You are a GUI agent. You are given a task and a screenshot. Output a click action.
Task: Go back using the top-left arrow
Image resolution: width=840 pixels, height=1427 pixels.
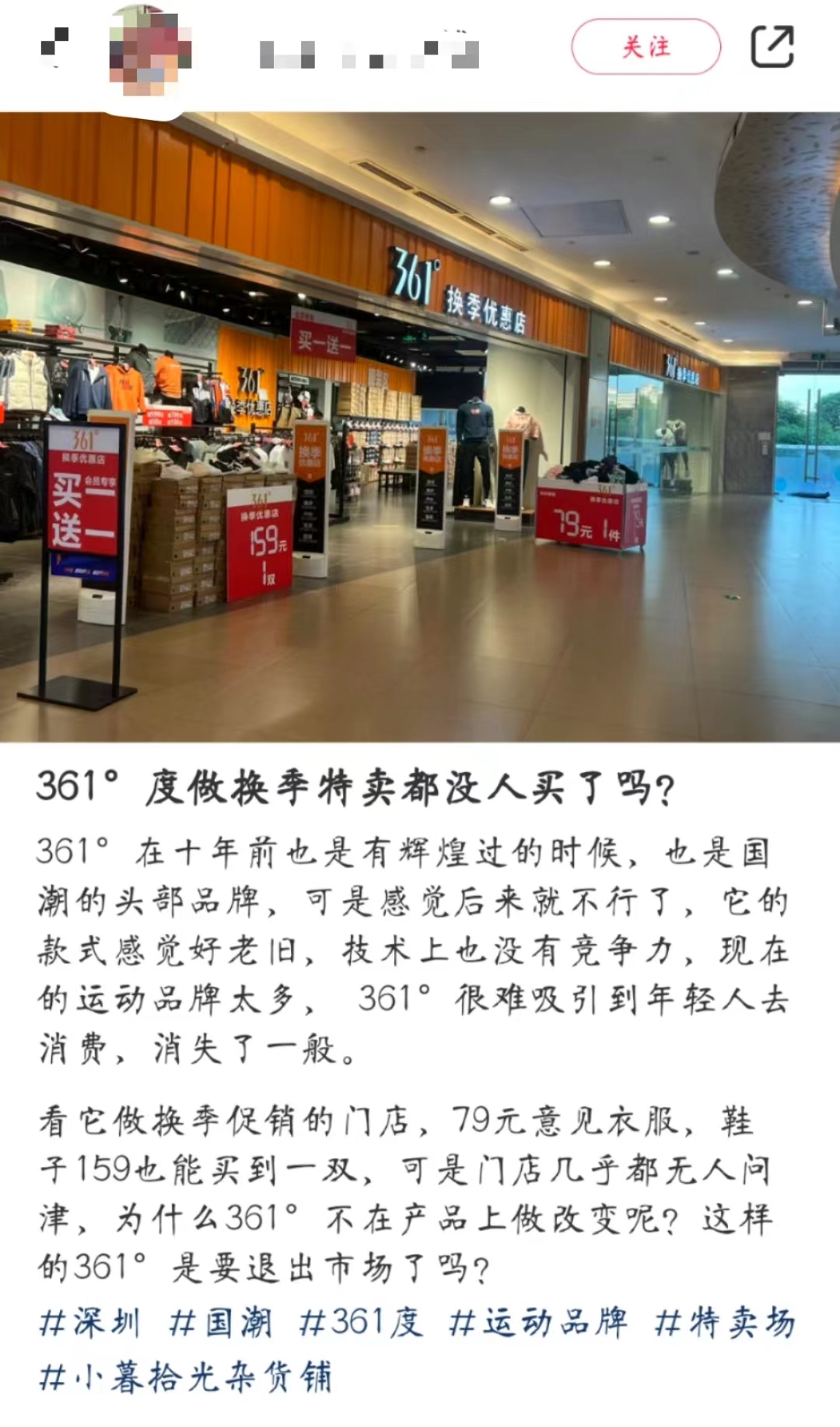54,47
